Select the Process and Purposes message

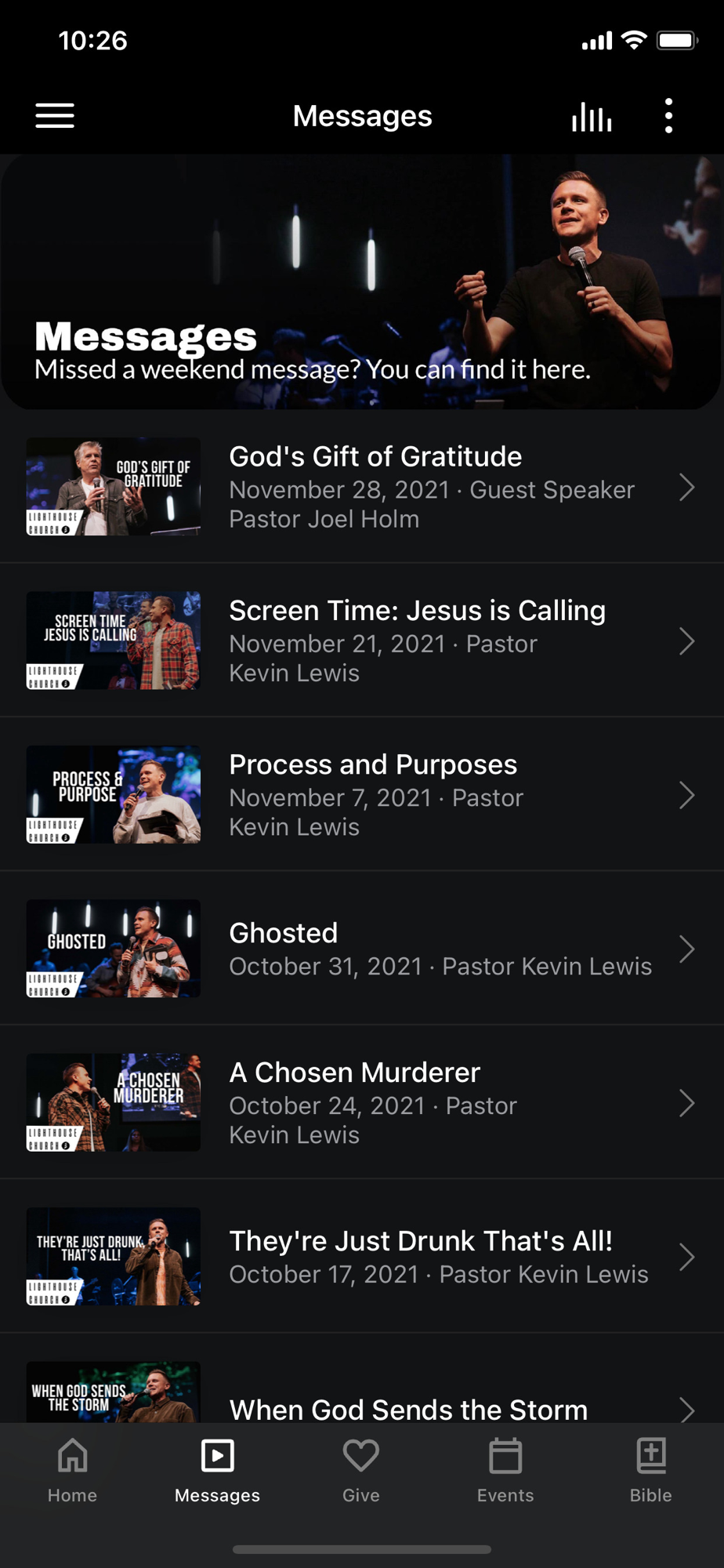click(362, 794)
